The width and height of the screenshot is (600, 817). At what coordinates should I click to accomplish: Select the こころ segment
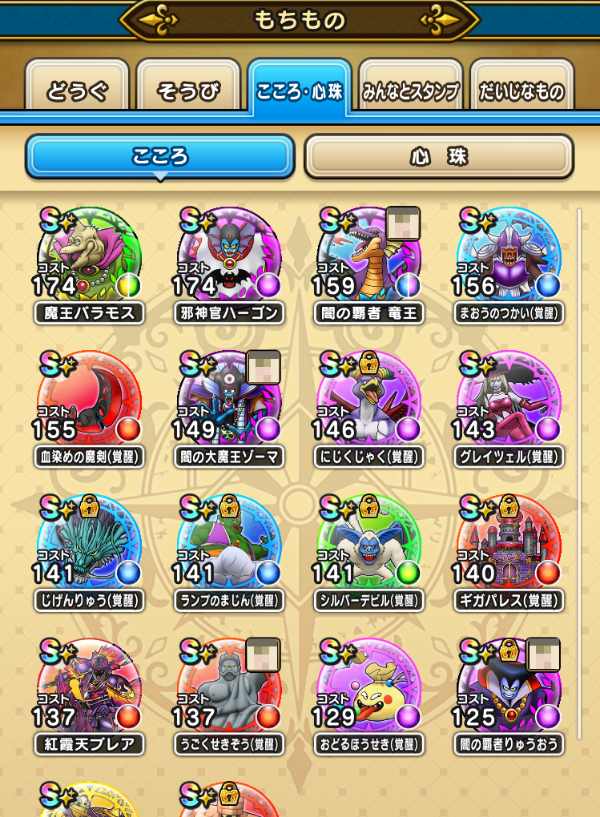(160, 157)
